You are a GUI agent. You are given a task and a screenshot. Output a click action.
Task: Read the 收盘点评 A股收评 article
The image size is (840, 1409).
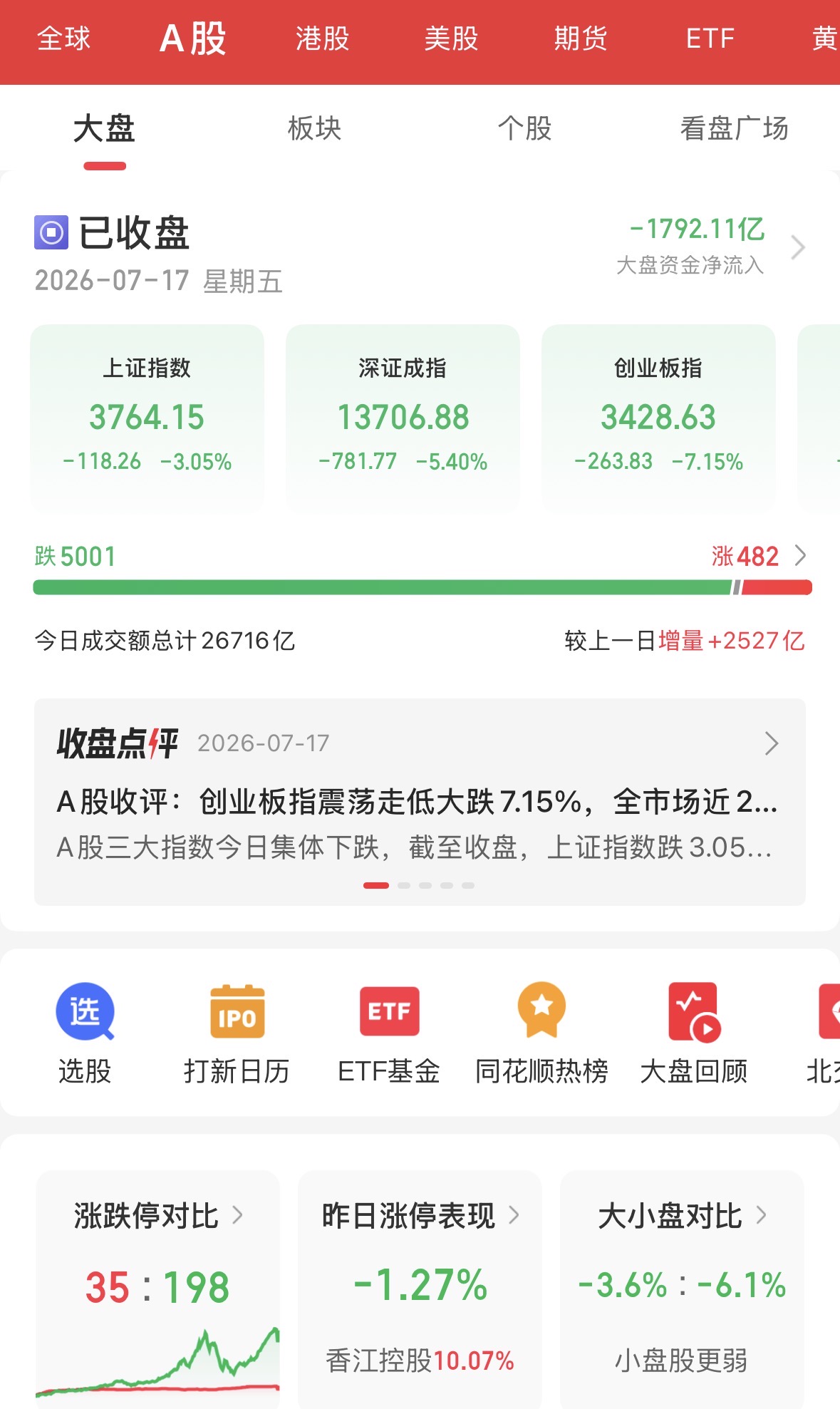point(420,802)
